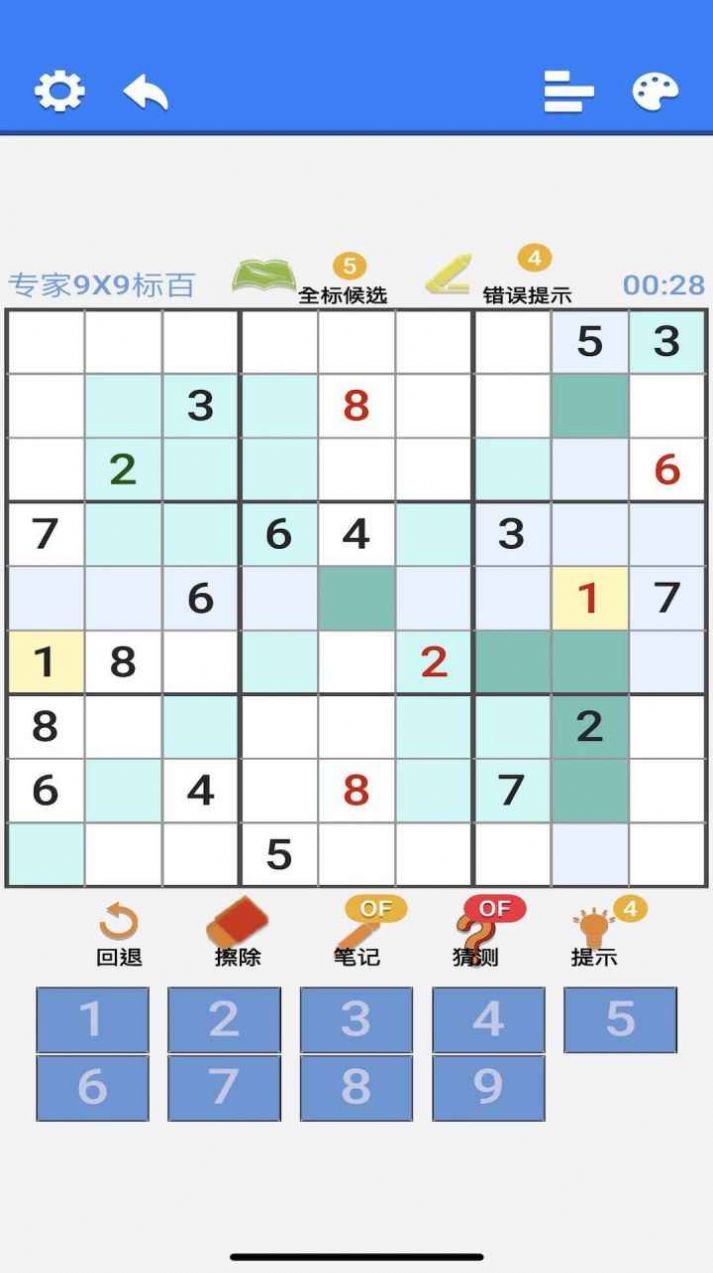Tap keypad number 7
Screen dimensions: 713x1273
(x=224, y=1087)
